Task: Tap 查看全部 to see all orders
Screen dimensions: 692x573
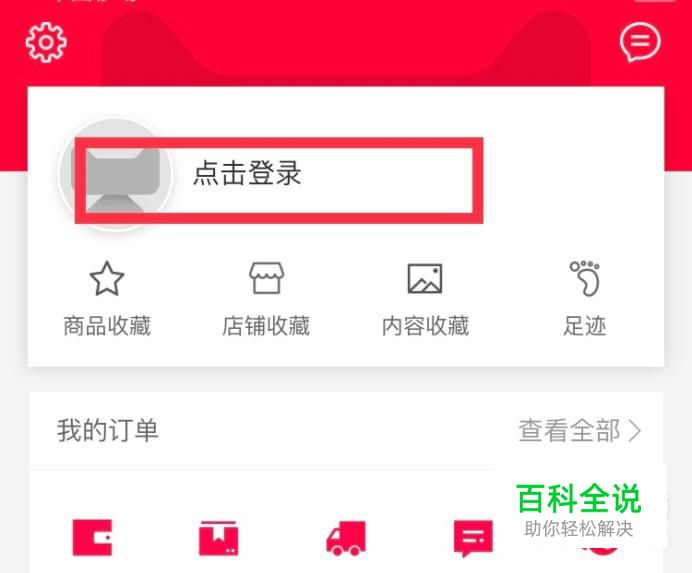Action: click(579, 430)
